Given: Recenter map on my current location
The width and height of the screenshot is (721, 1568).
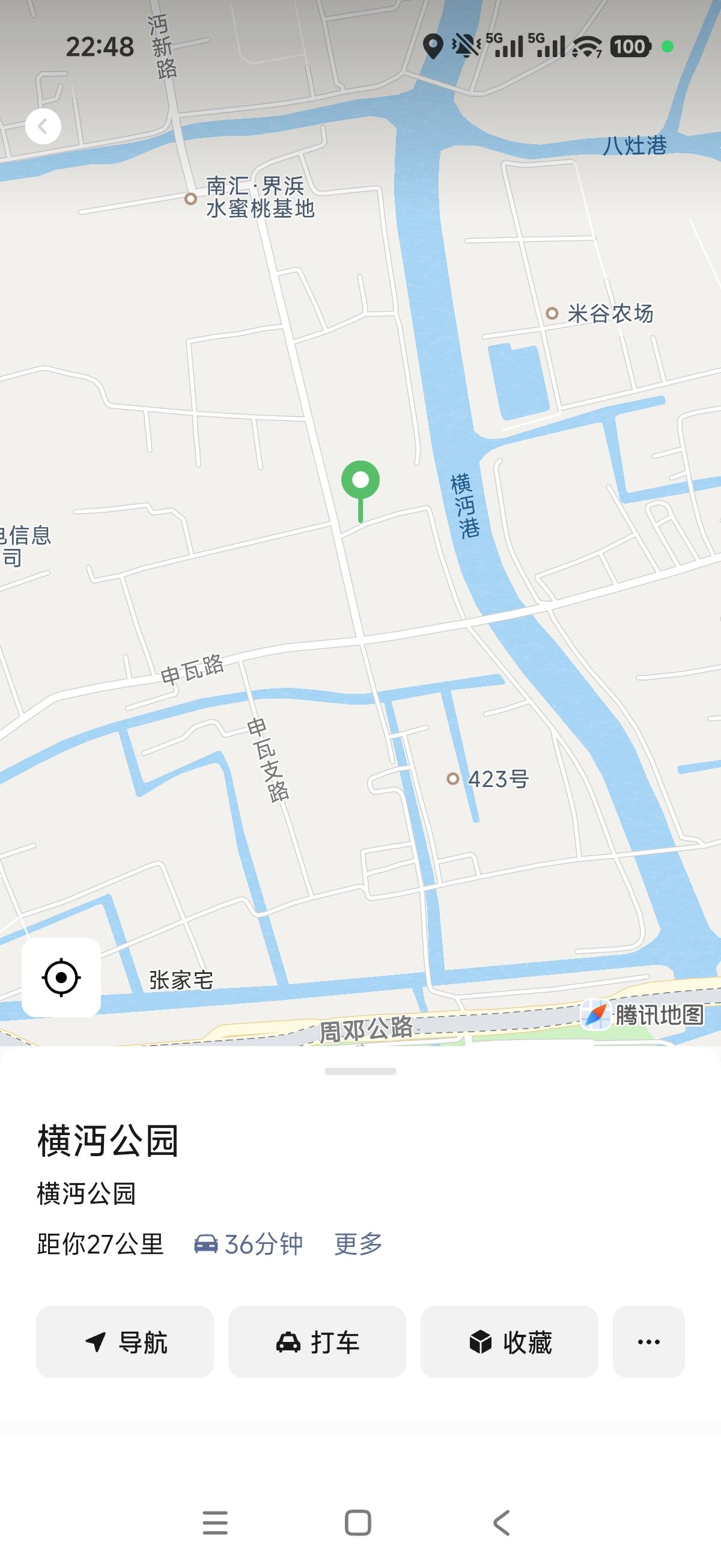Looking at the screenshot, I should click(x=61, y=978).
